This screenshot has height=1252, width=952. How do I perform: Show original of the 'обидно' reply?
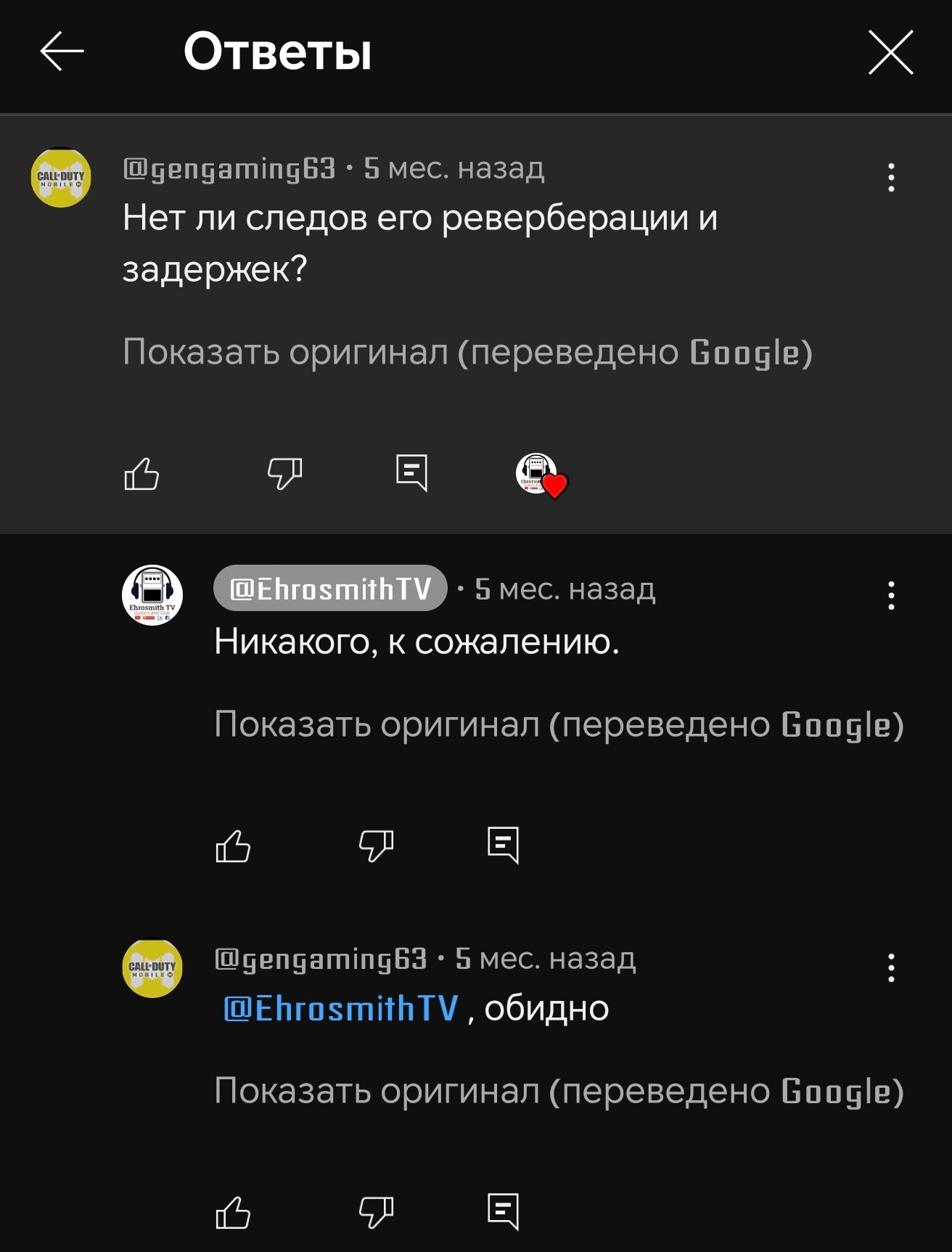click(x=559, y=1092)
